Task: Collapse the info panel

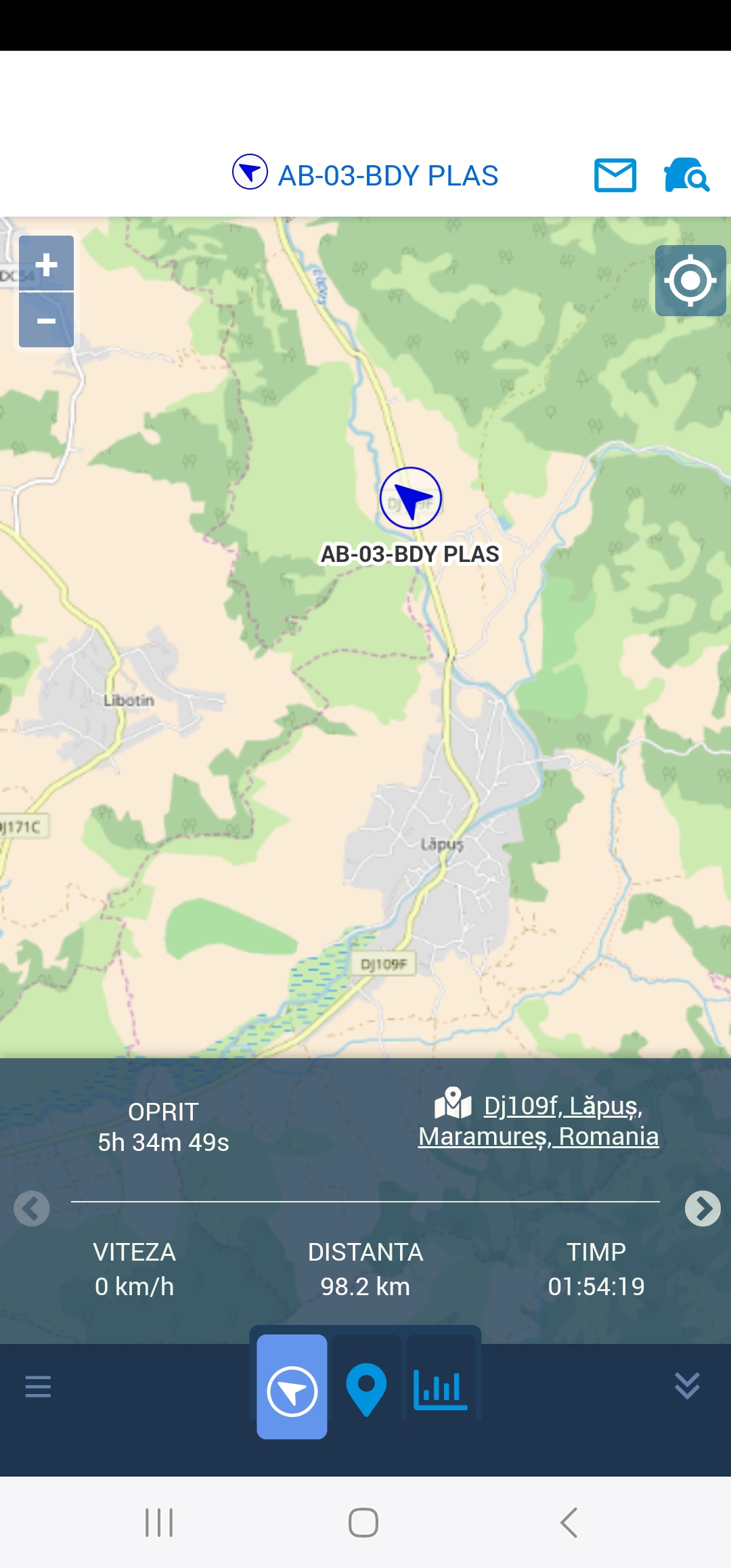Action: (687, 1386)
